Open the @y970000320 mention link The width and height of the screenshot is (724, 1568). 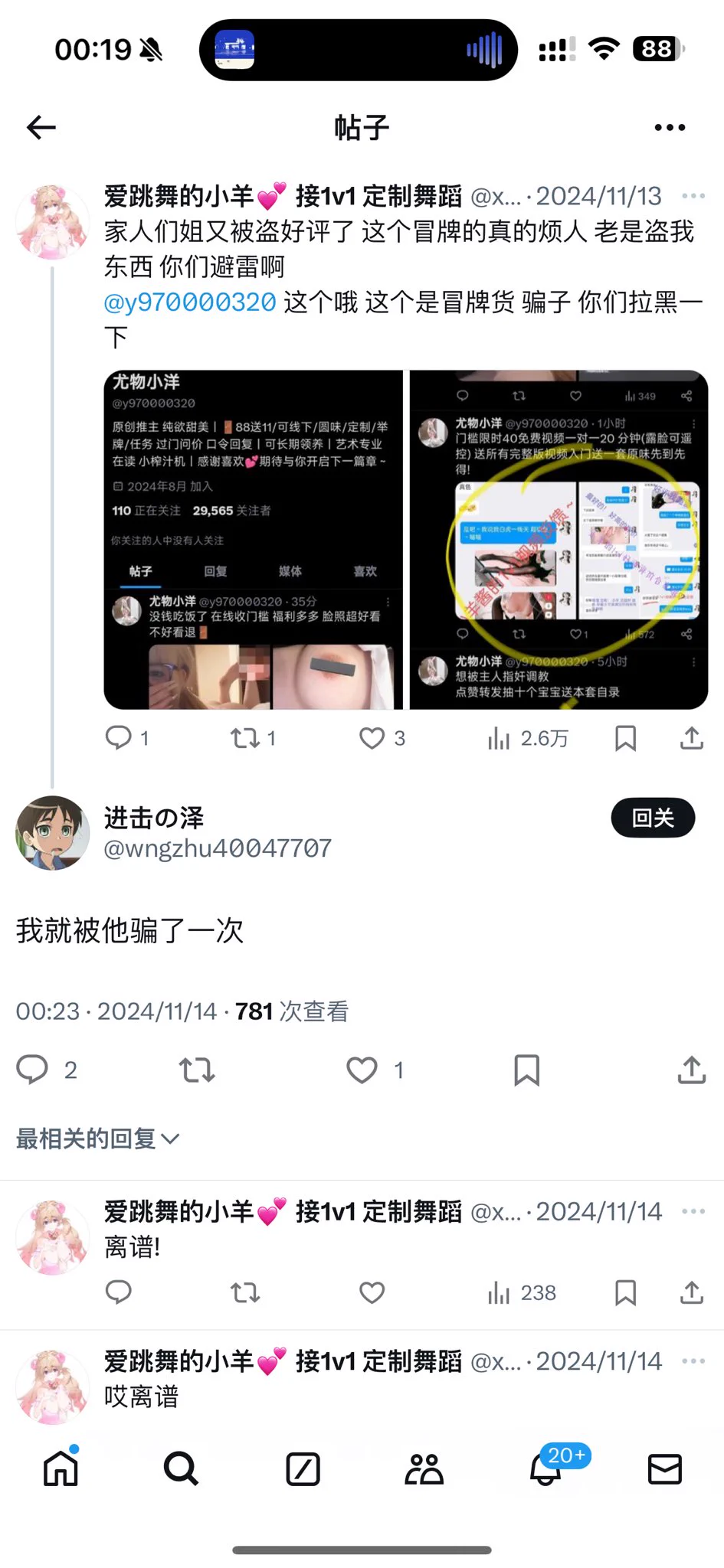(x=190, y=302)
